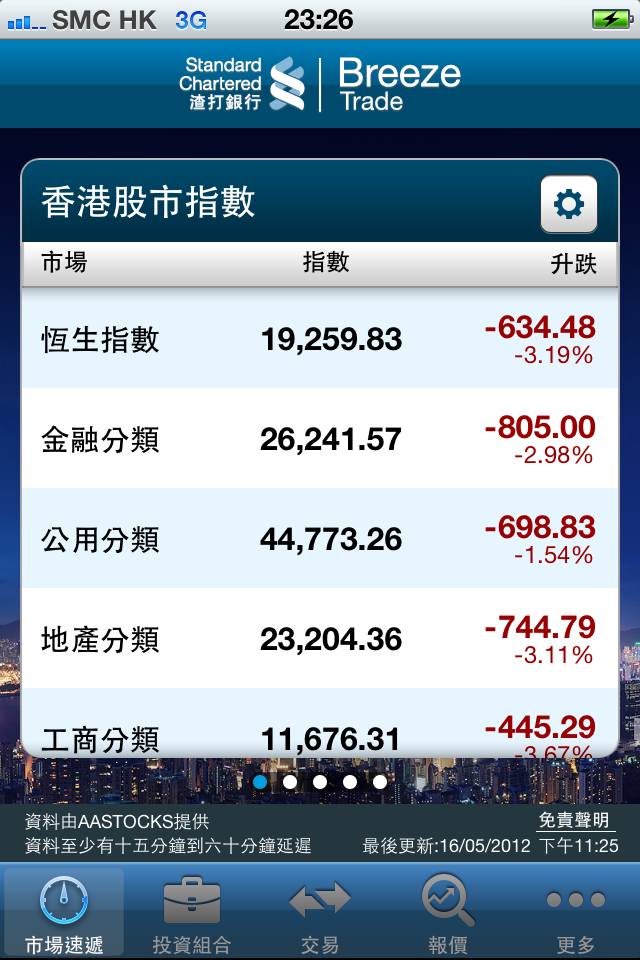Screen dimensions: 640x960
Task: Select the 市場速遞 tab
Action: click(64, 914)
